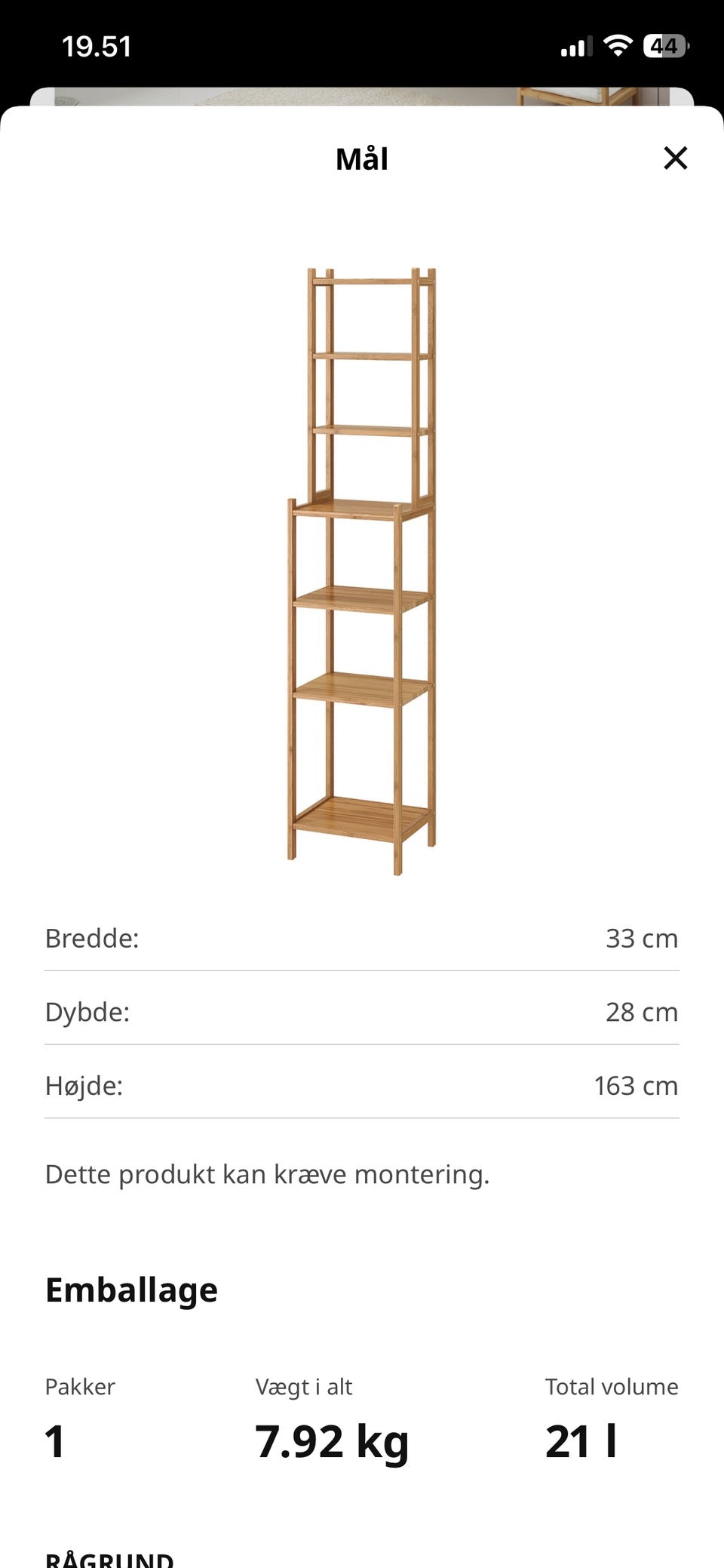Select the RÅGRUND shelf product image

point(362,566)
